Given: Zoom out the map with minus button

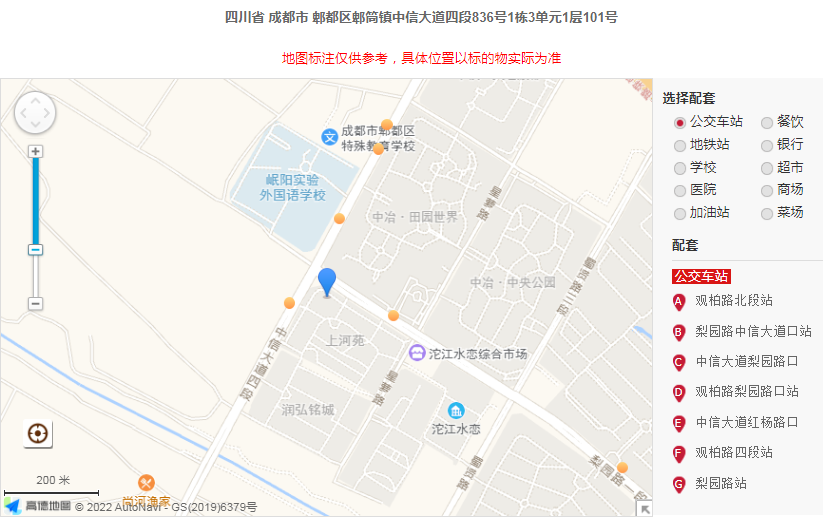Looking at the screenshot, I should click(x=35, y=303).
